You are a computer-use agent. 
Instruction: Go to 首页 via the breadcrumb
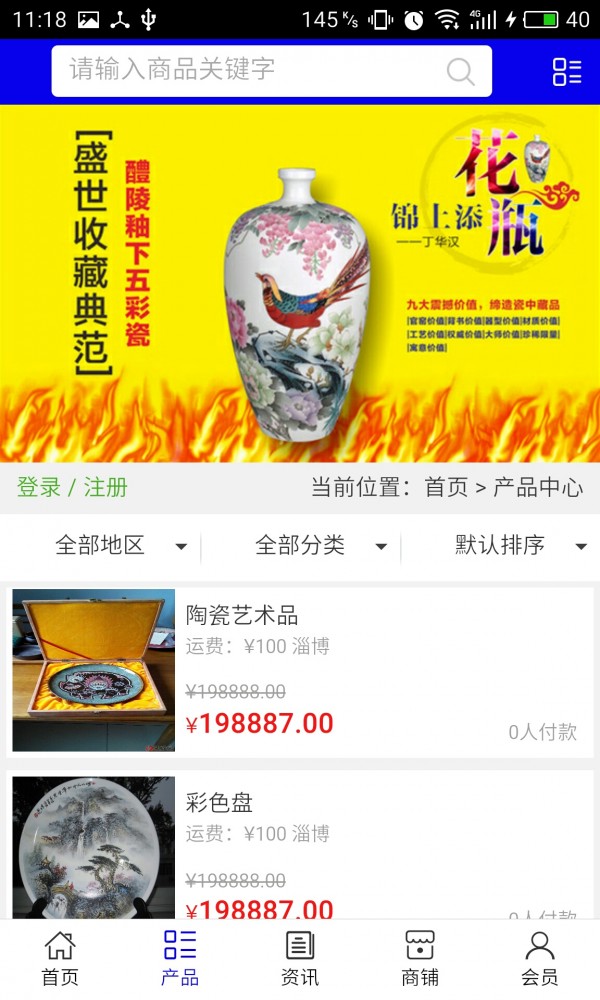coord(446,488)
